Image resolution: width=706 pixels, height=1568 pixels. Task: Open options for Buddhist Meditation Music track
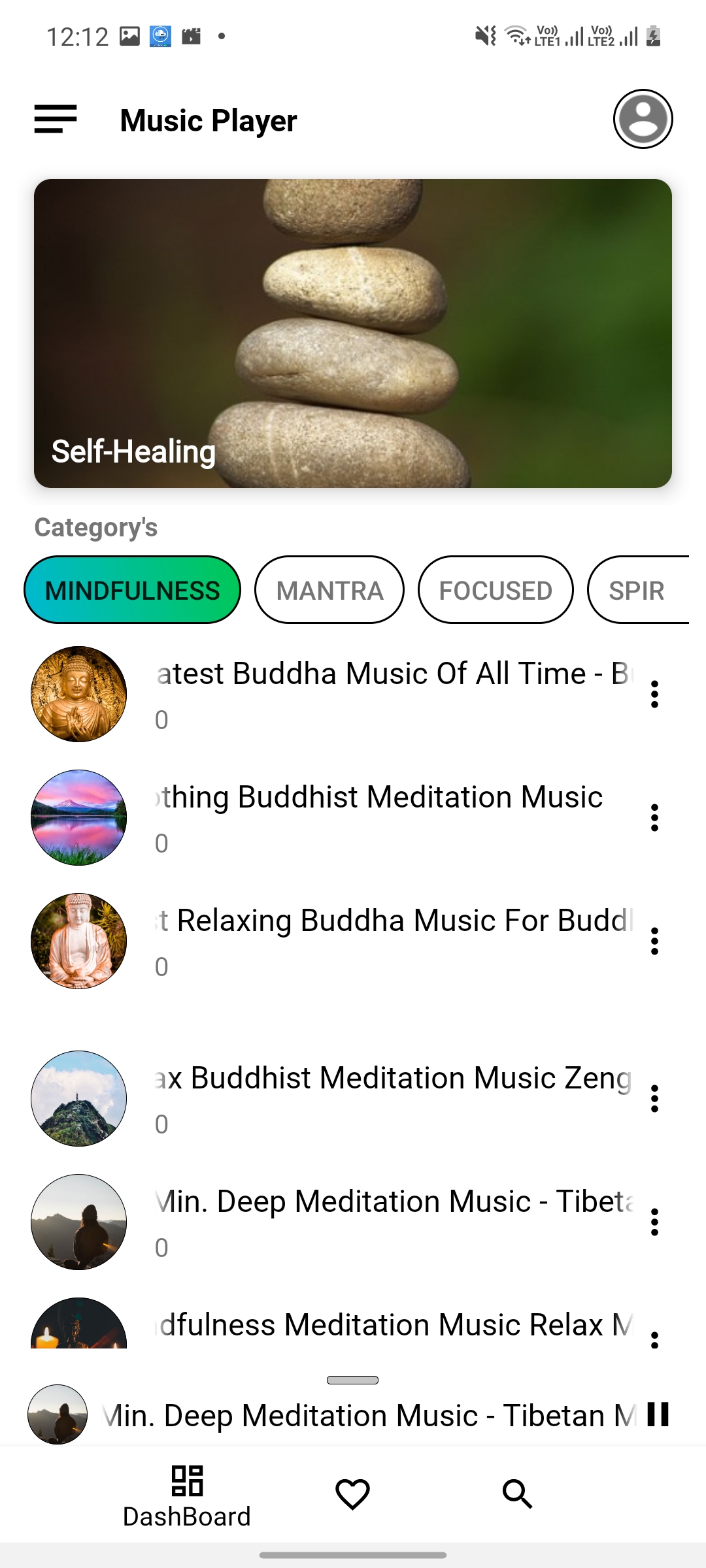pyautogui.click(x=654, y=817)
